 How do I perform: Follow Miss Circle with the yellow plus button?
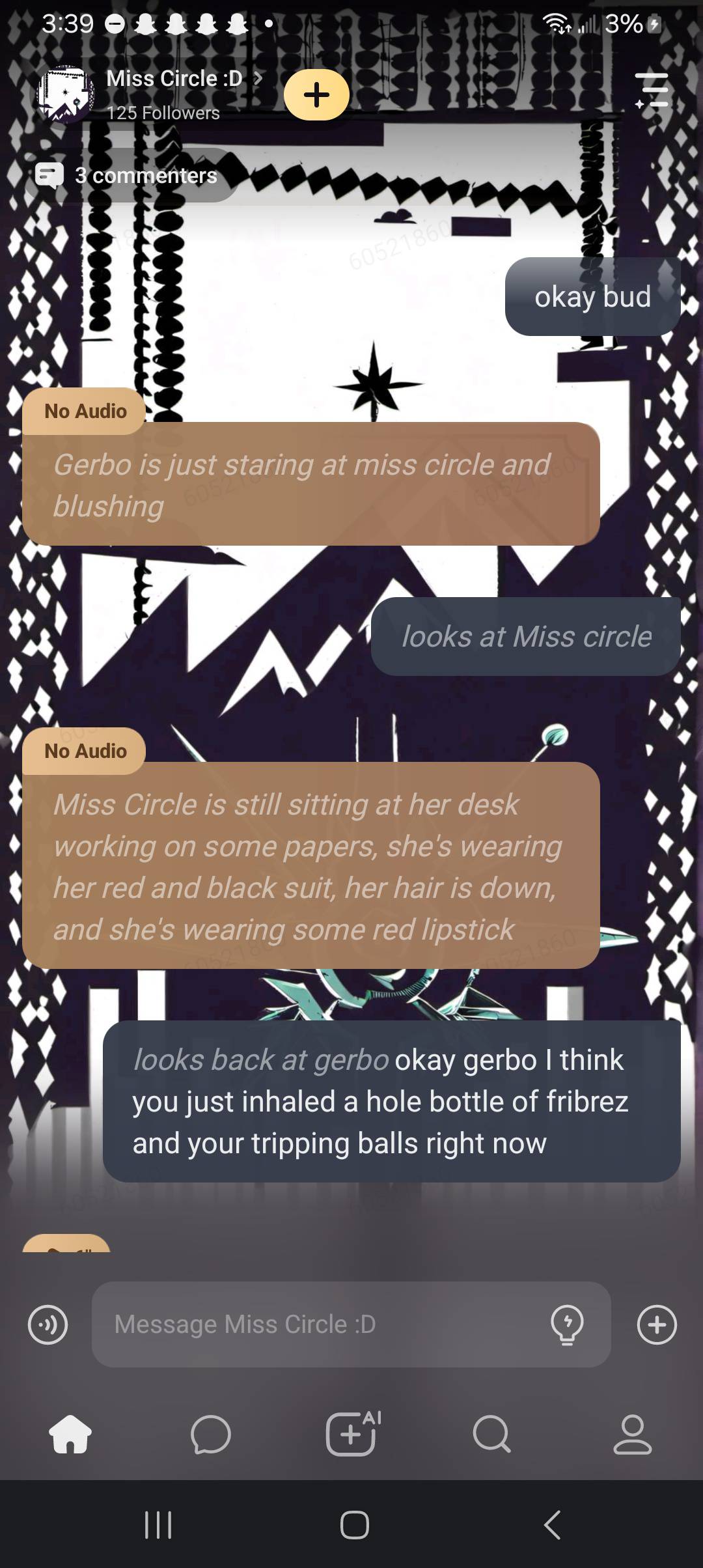(316, 95)
